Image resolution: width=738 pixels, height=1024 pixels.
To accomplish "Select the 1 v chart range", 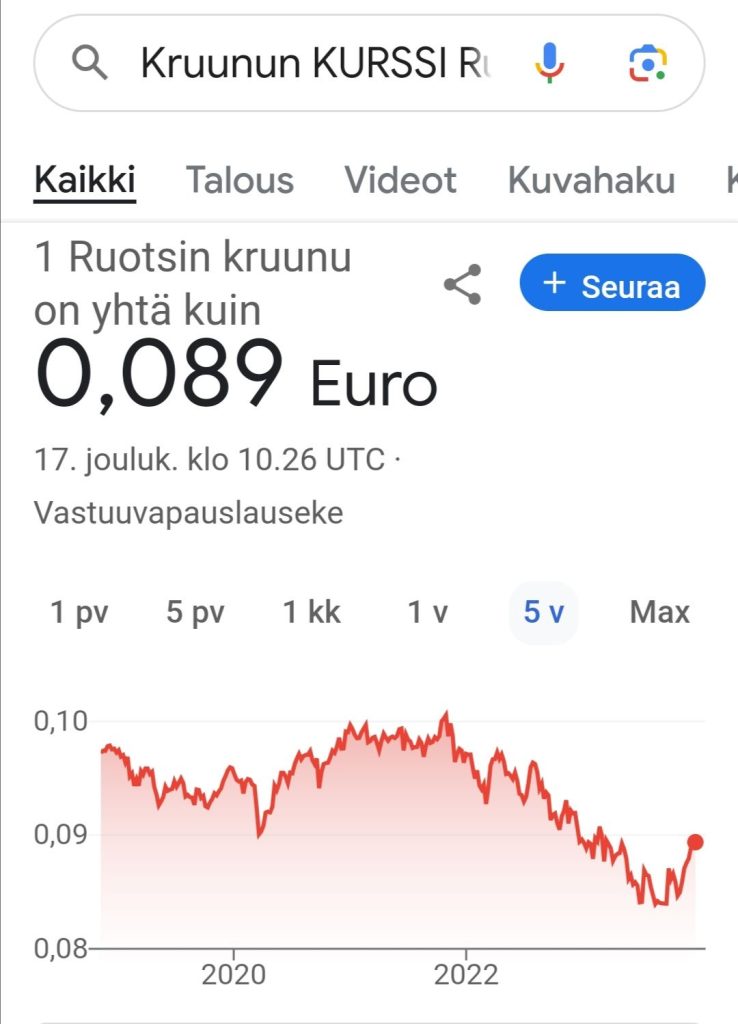I will point(428,611).
